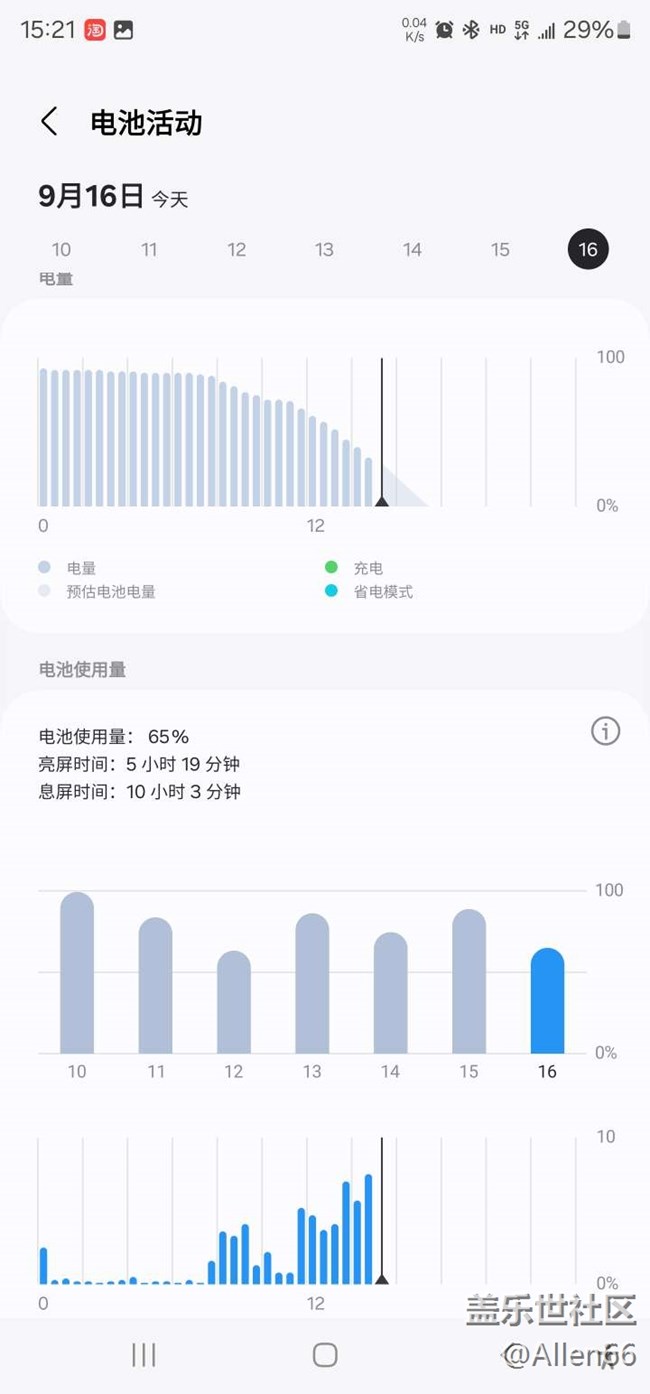Open the info icon beside 电池使用量
The image size is (650, 1394).
(605, 731)
